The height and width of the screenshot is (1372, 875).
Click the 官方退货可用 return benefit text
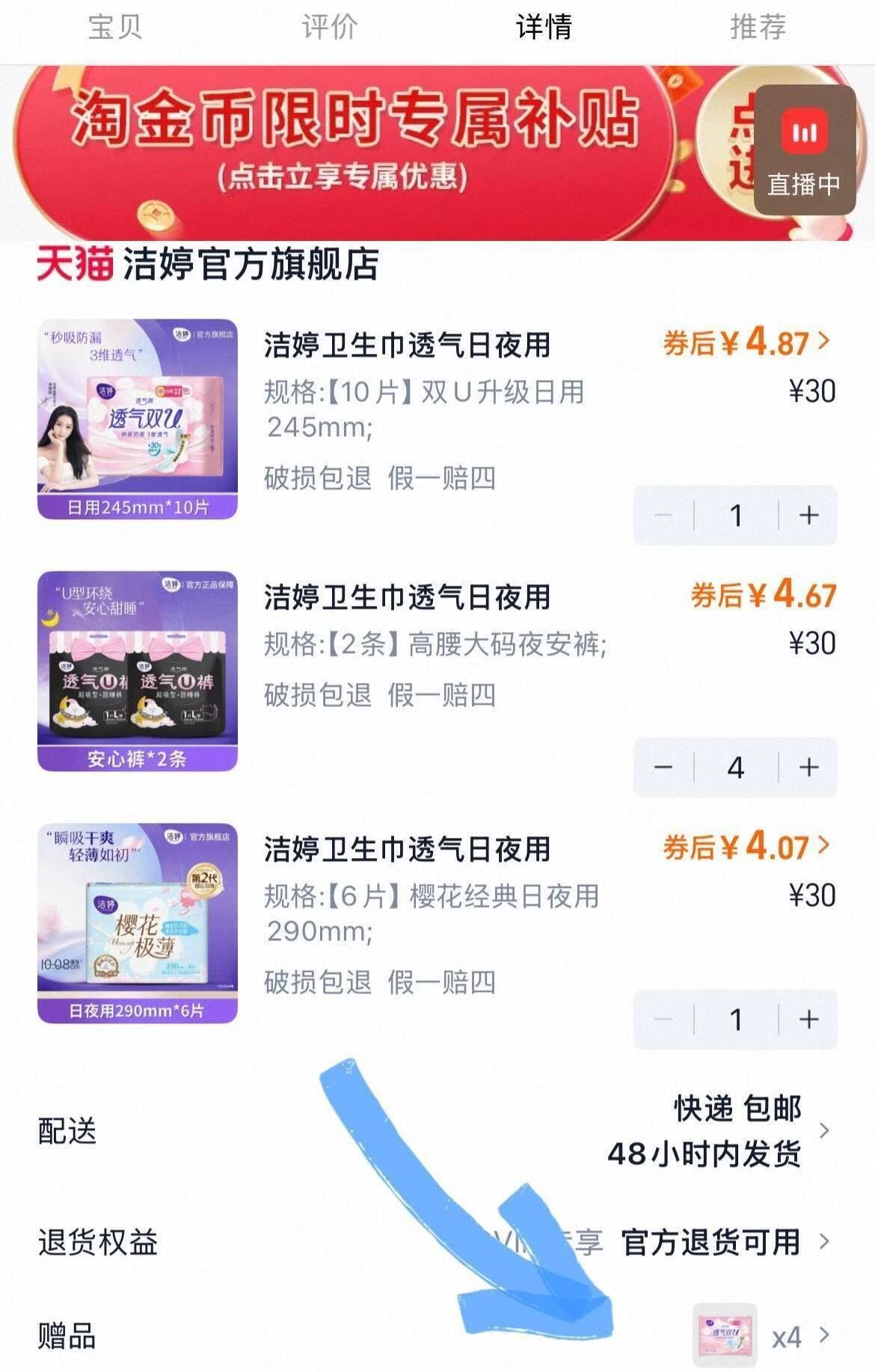pos(714,1245)
